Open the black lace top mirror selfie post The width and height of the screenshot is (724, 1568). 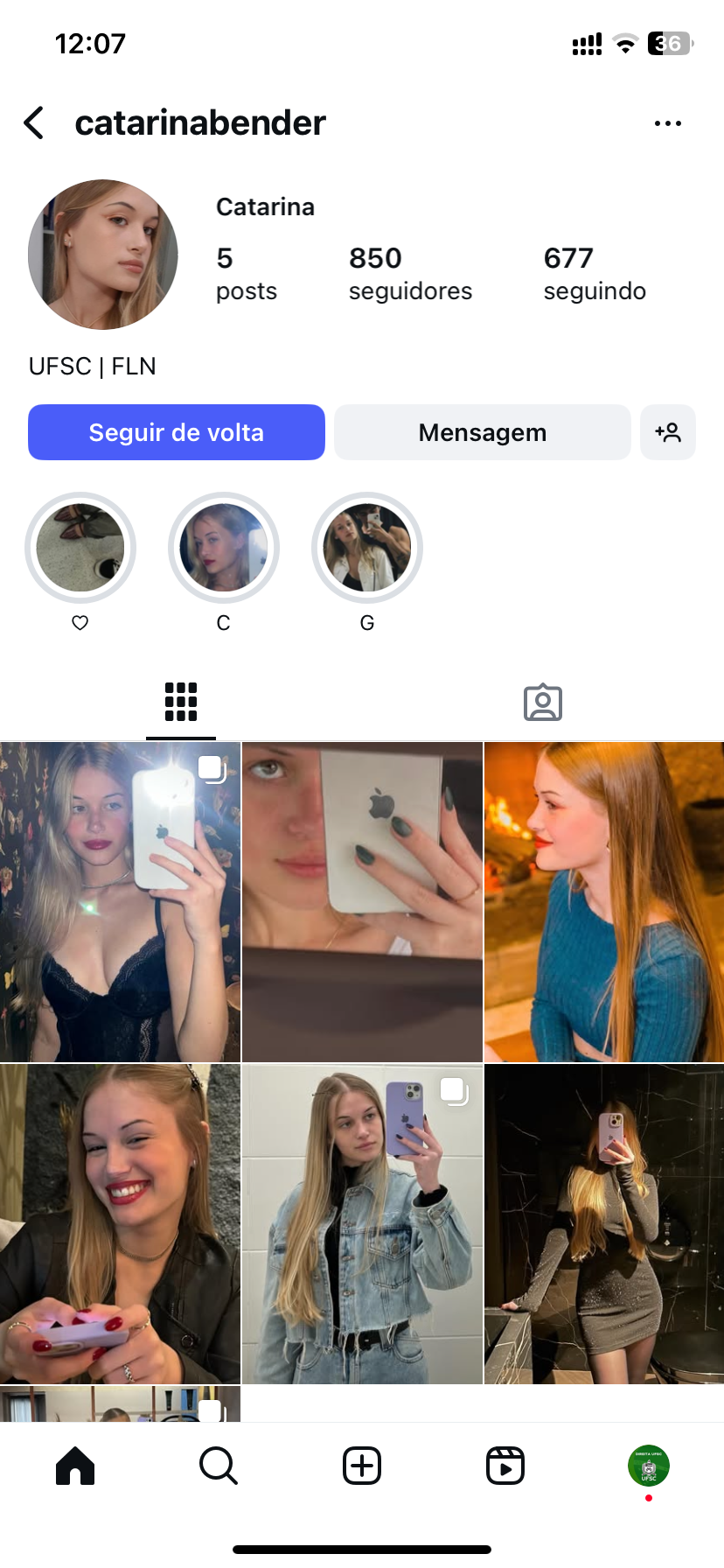tap(120, 901)
